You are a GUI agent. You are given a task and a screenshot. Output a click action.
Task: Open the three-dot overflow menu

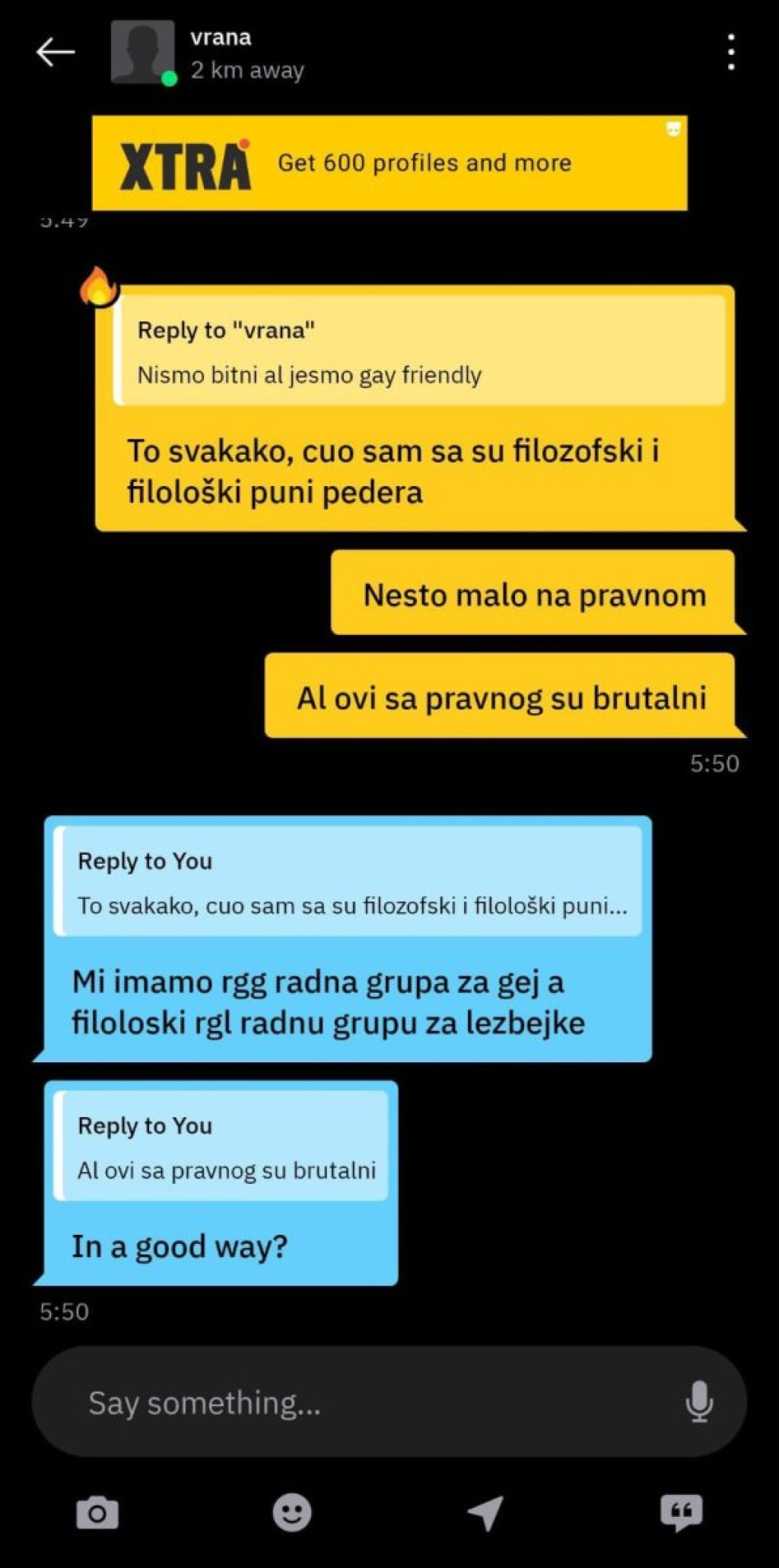tap(730, 52)
